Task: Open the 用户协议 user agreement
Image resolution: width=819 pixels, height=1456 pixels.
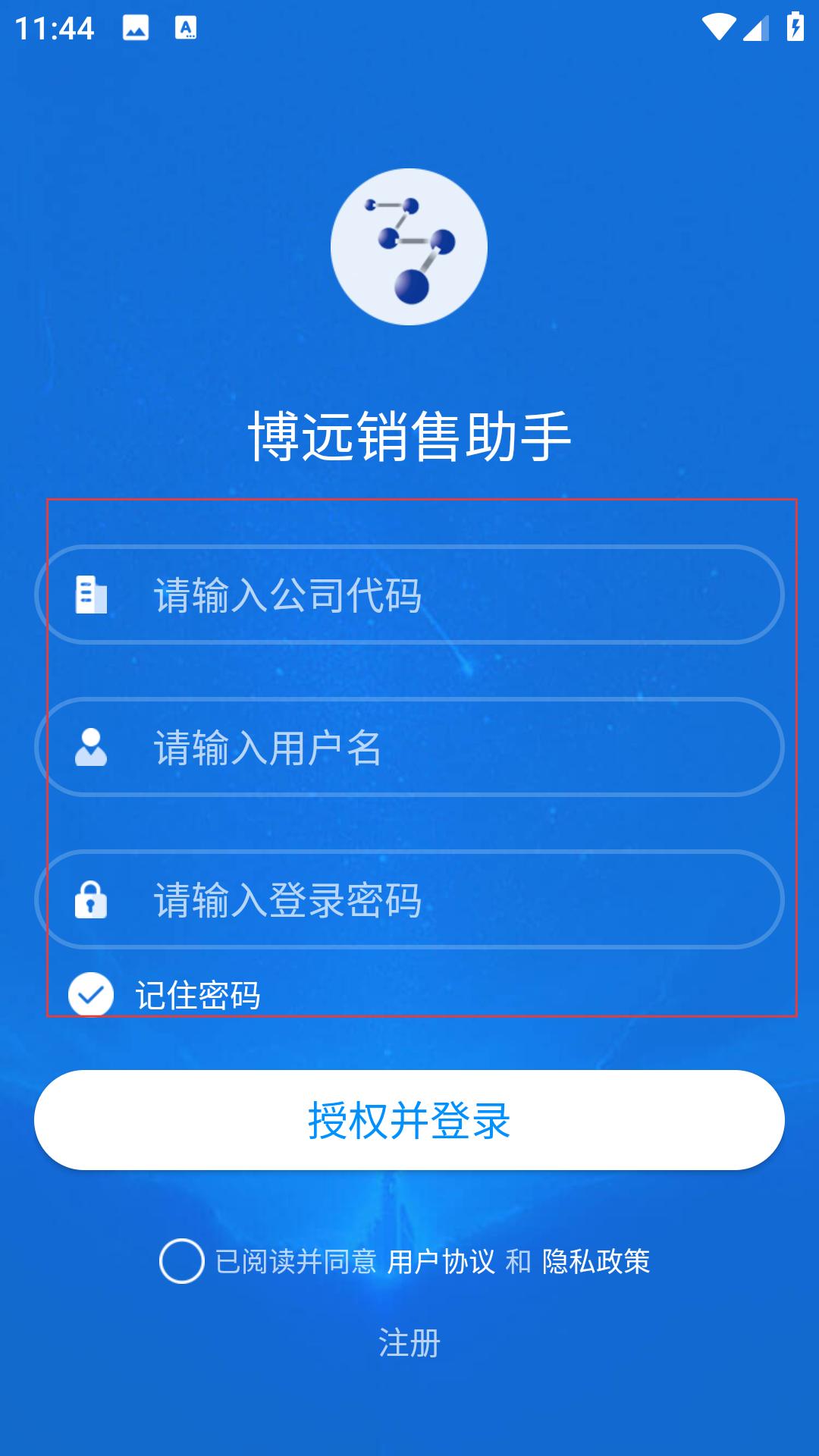Action: click(441, 1262)
